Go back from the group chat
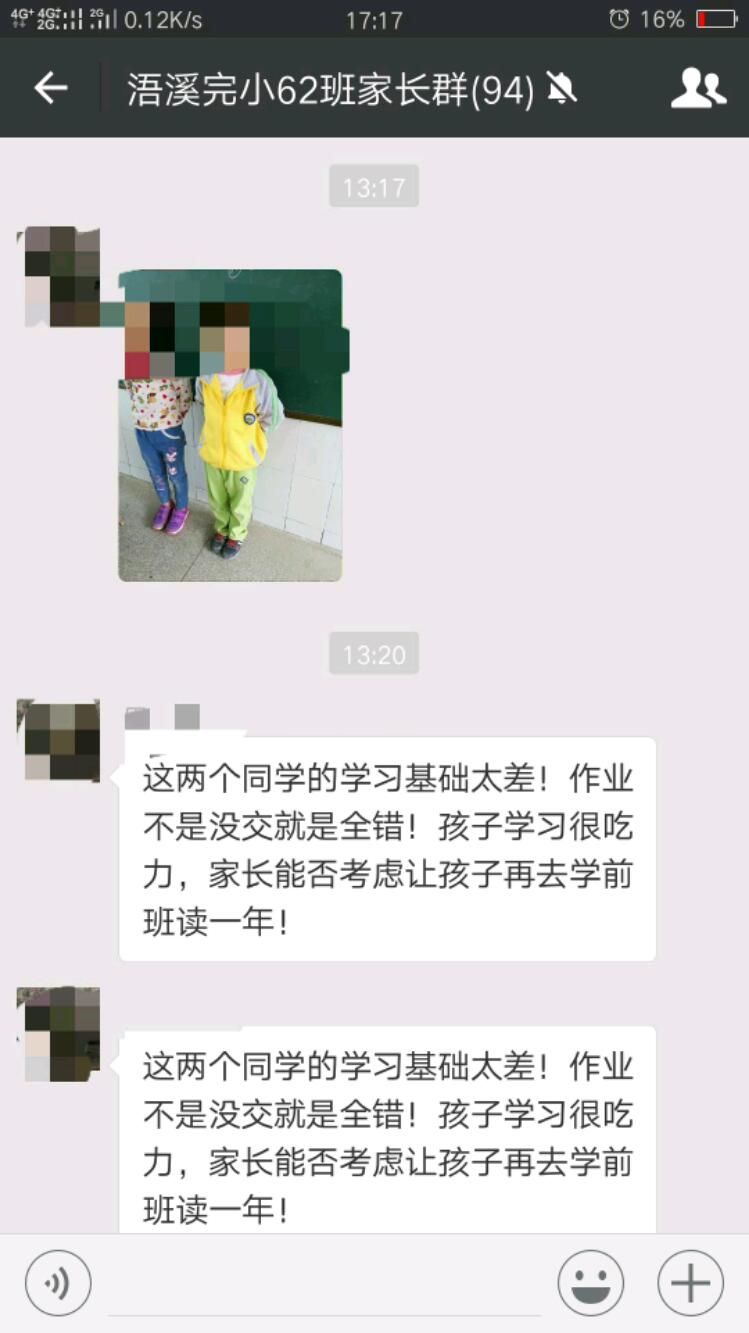Image resolution: width=749 pixels, height=1333 pixels. 50,88
